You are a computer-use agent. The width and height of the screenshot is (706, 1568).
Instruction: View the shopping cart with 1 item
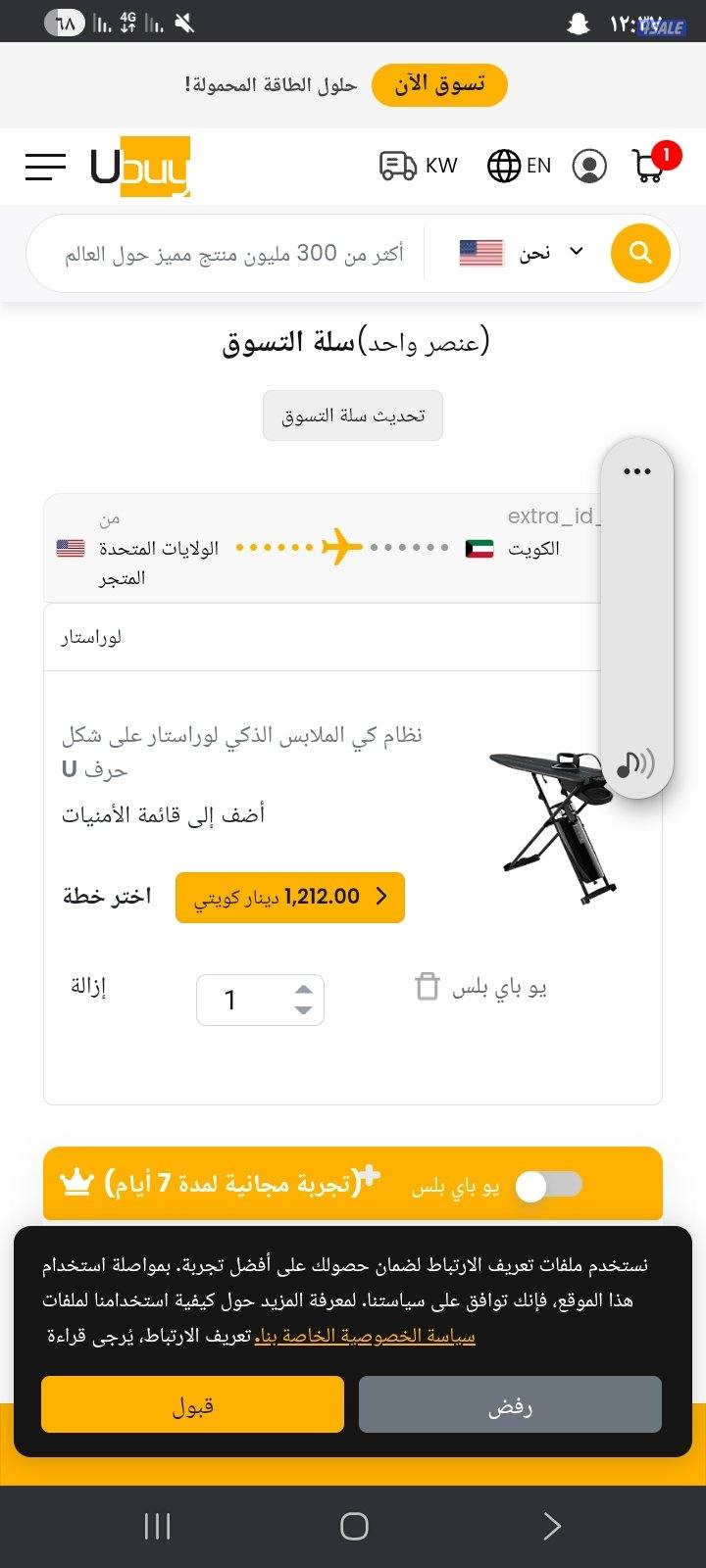click(649, 167)
